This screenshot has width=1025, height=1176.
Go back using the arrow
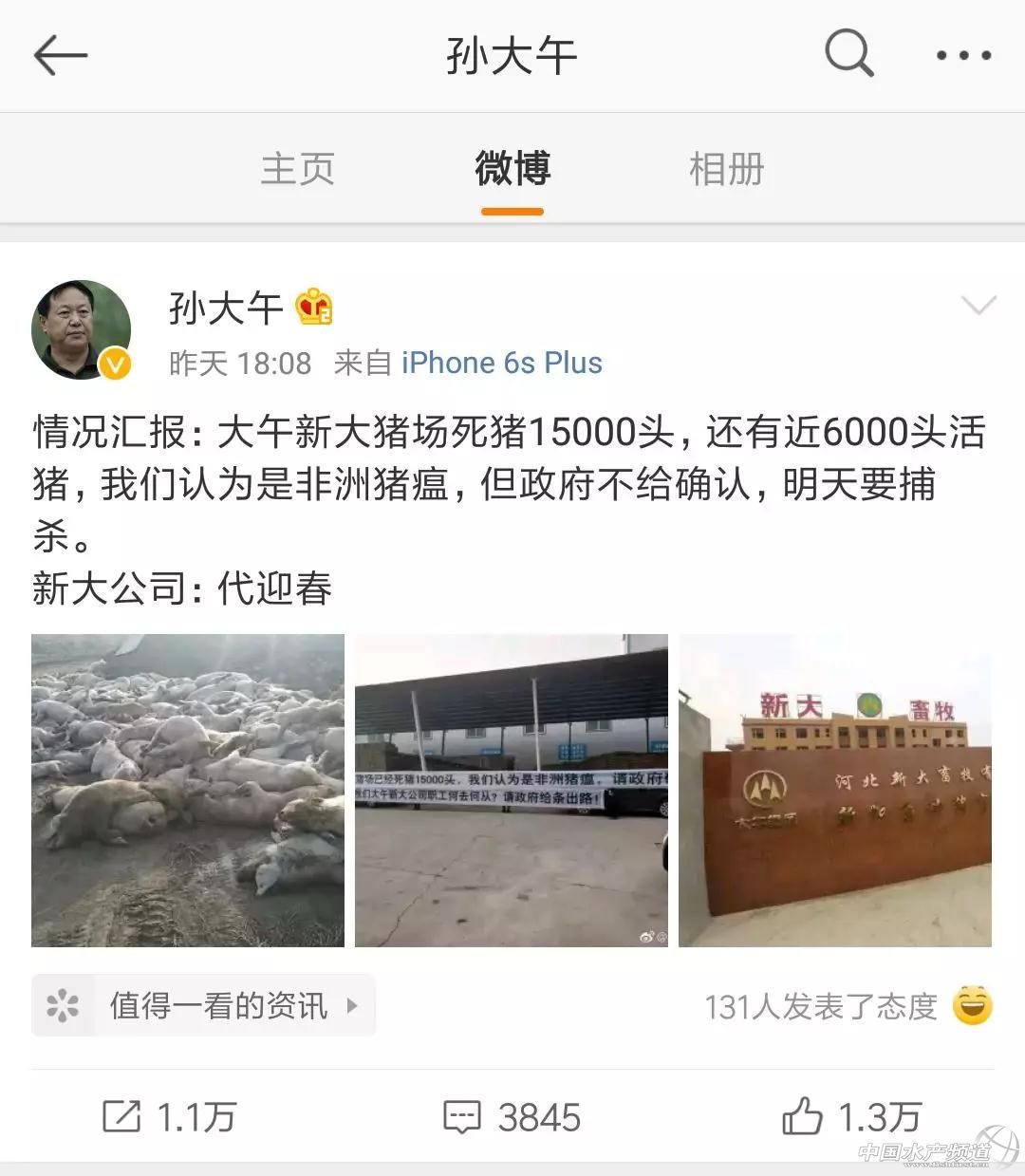(60, 55)
